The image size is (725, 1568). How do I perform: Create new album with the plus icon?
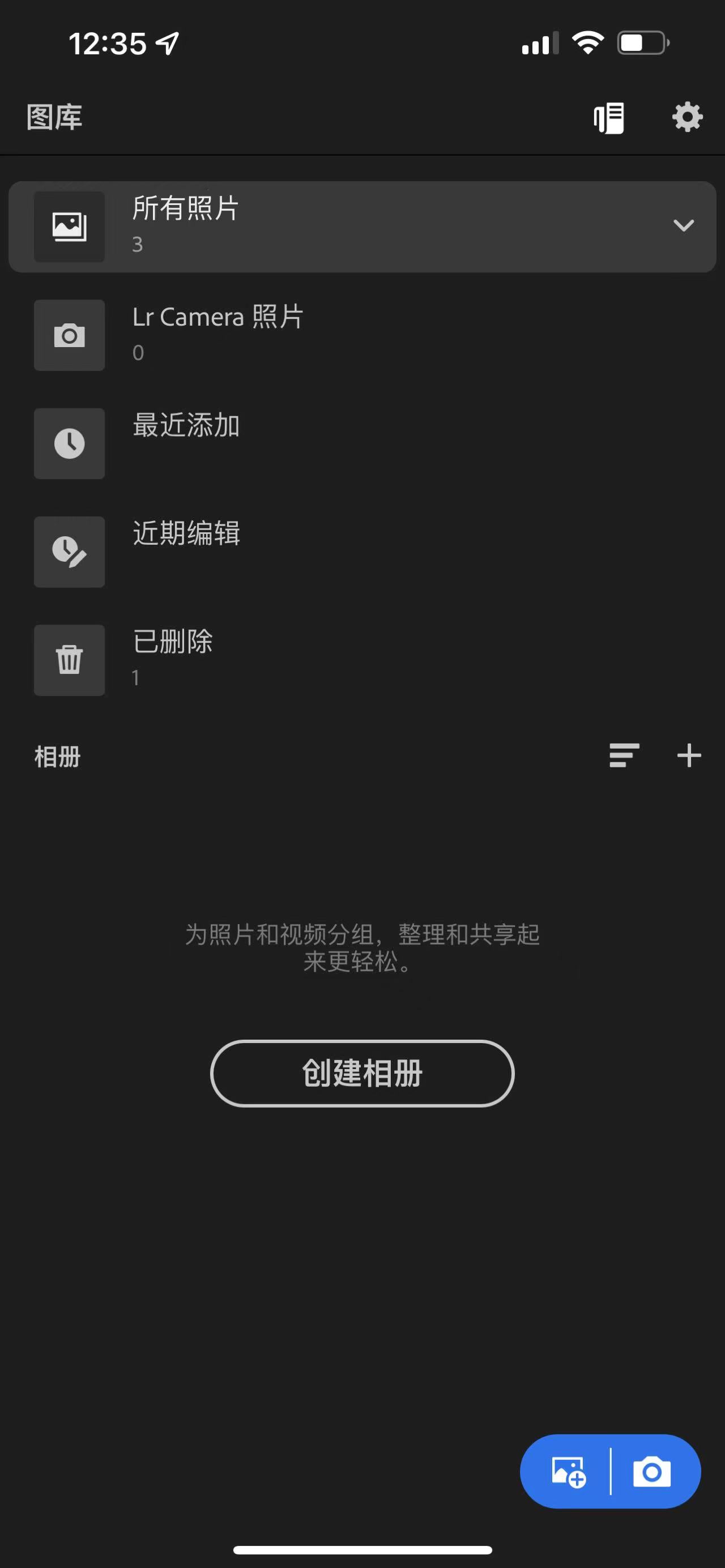(689, 755)
